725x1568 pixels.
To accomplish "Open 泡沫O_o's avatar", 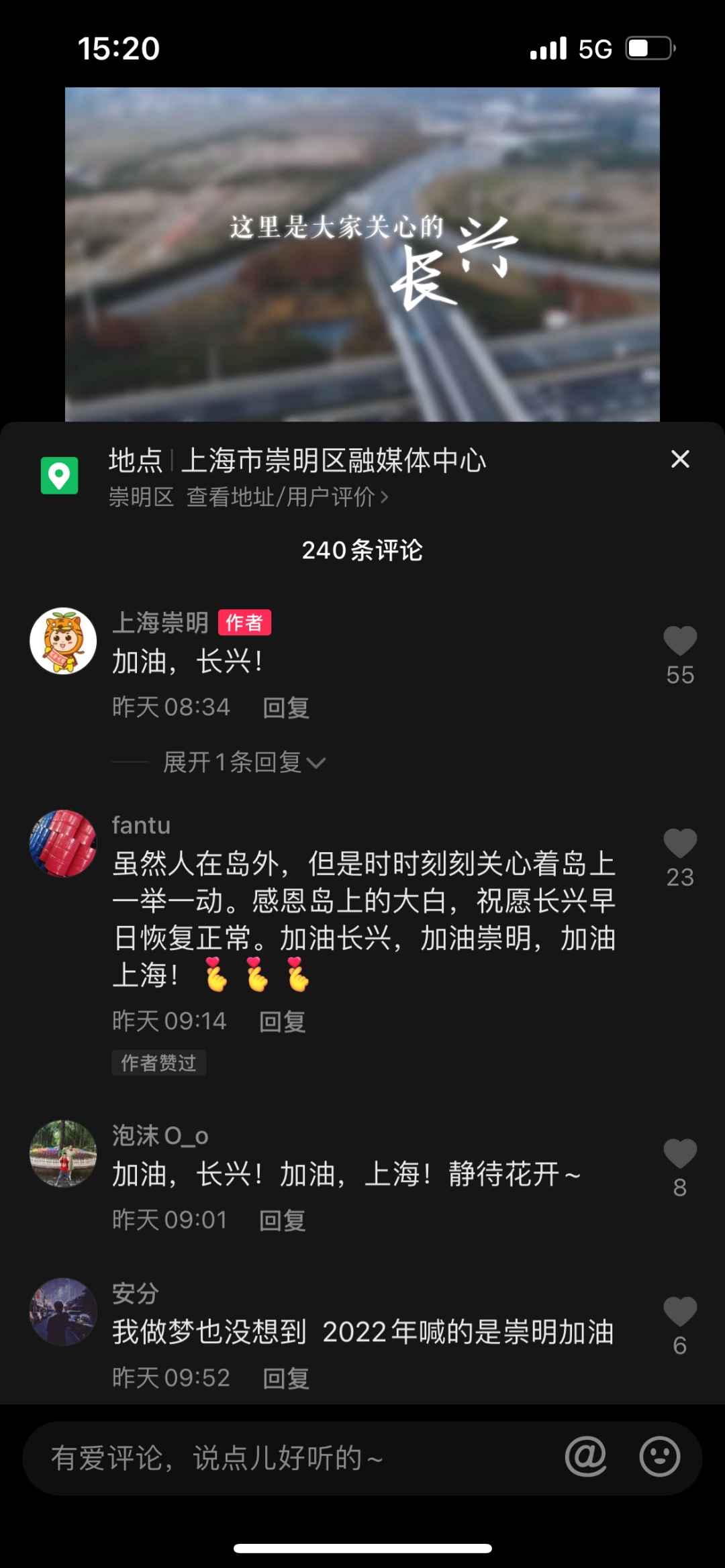I will click(63, 1153).
